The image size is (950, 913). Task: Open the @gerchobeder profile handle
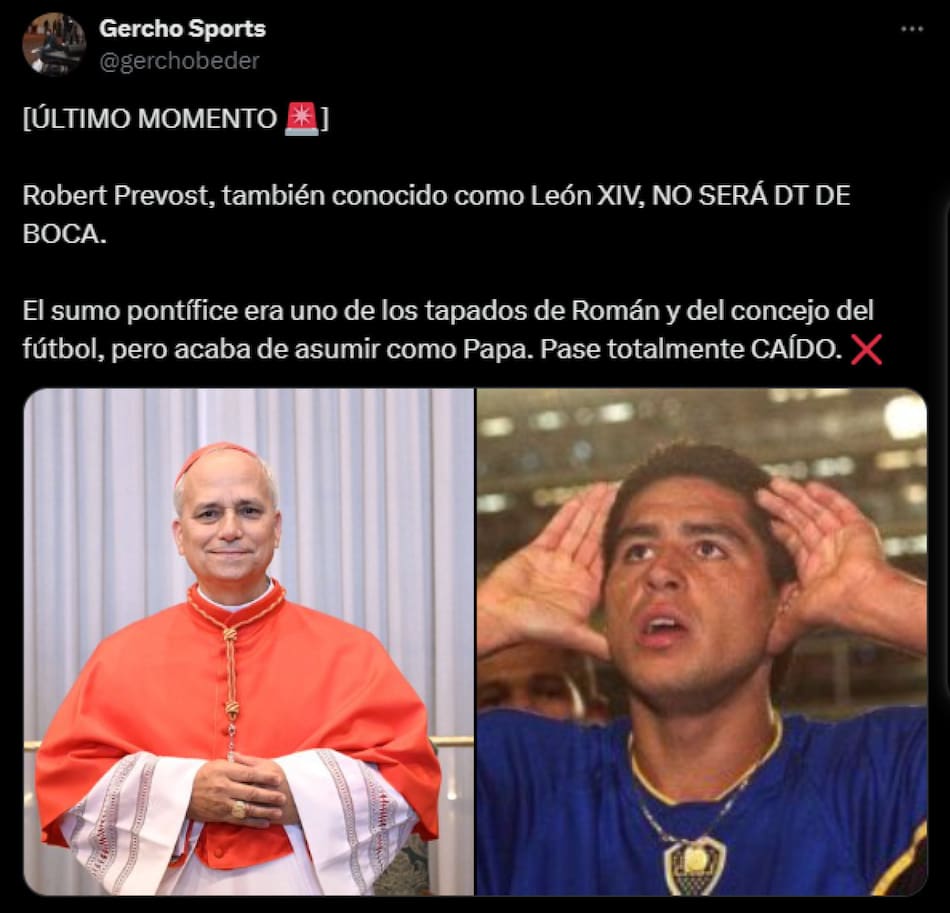[179, 61]
